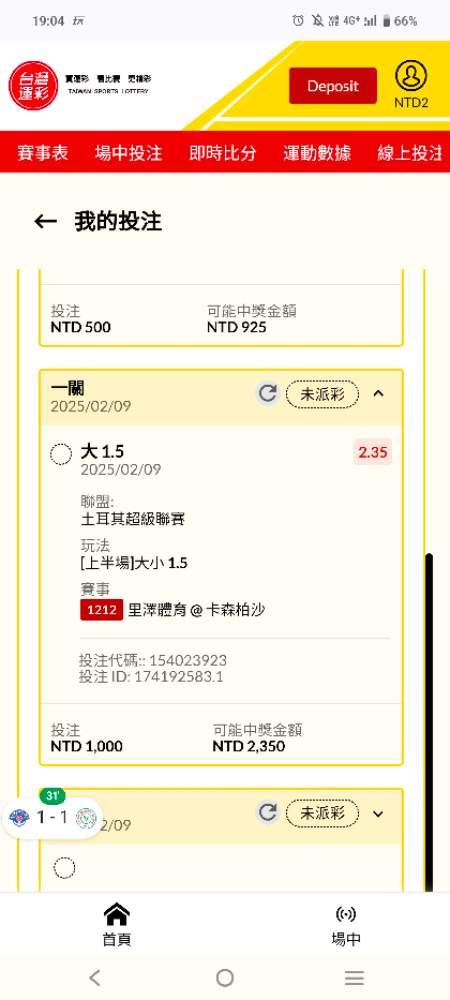Expand the bottom collapsed bet card
This screenshot has height=1000, width=450.
click(378, 813)
